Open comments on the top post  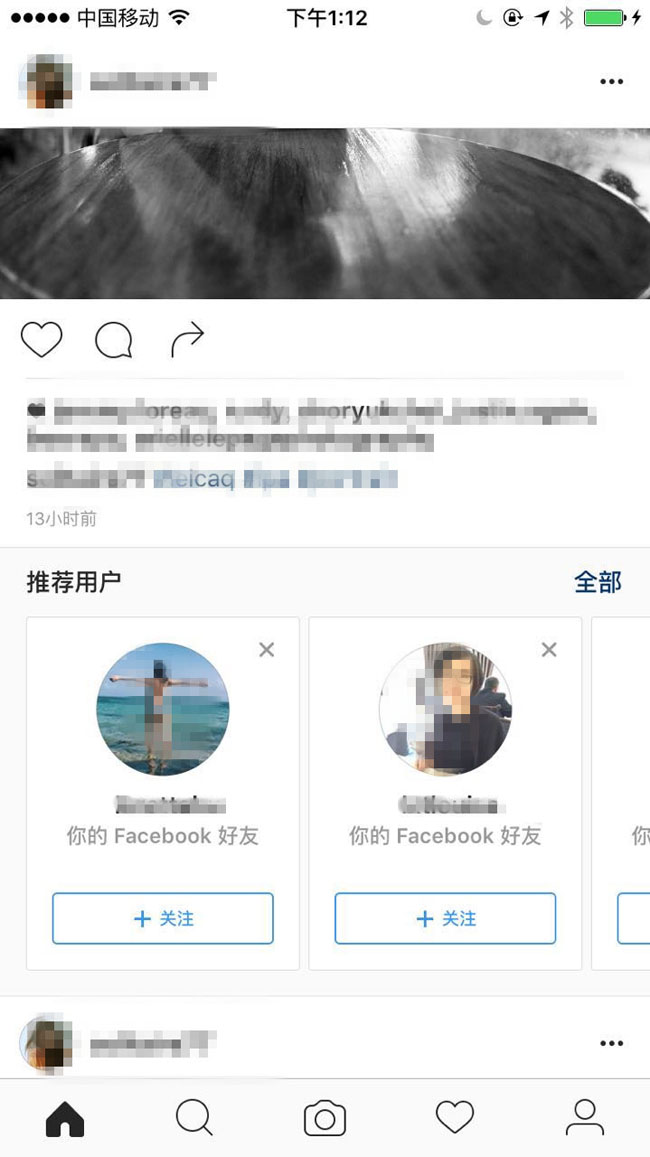(113, 341)
